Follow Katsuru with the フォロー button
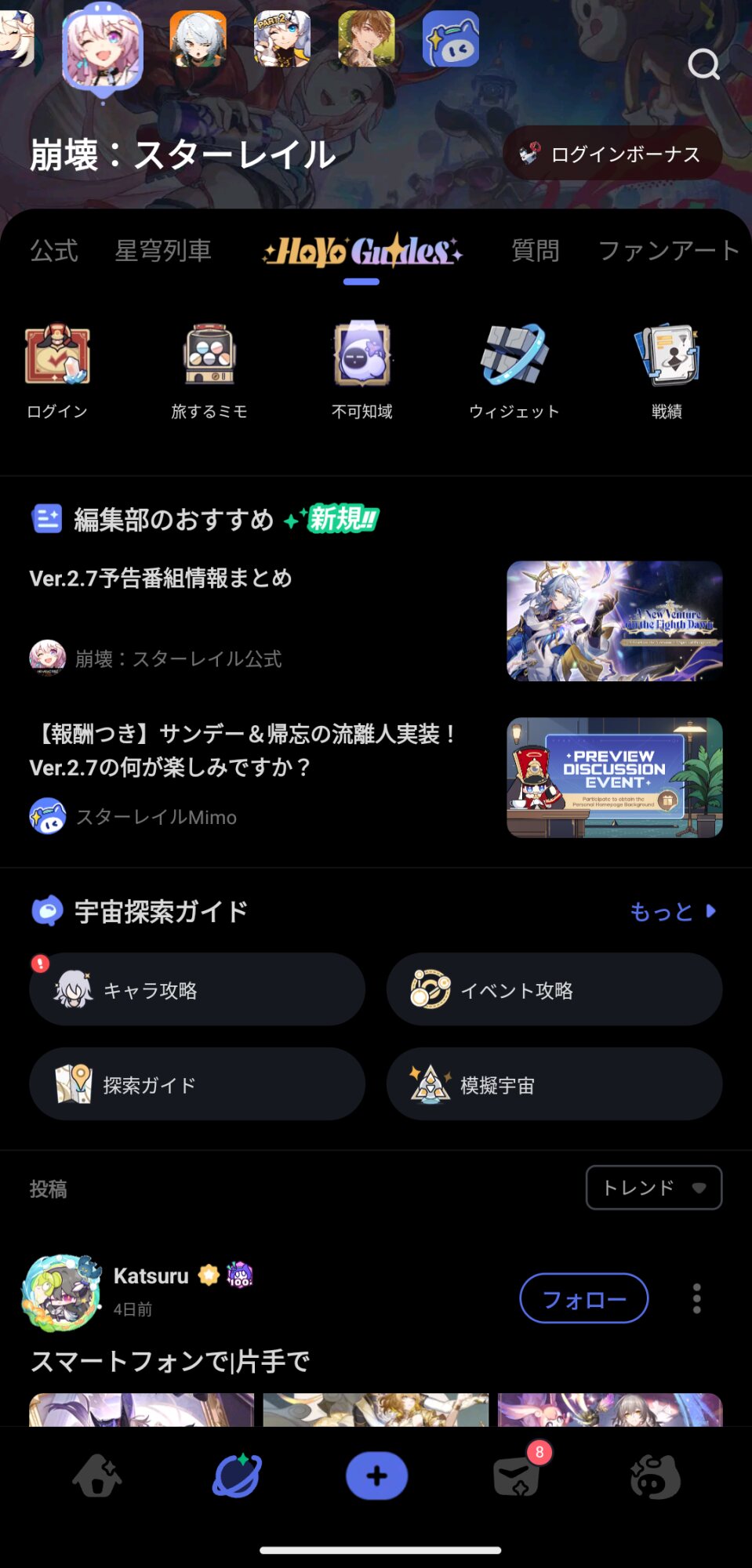The width and height of the screenshot is (752, 1568). 584,1299
